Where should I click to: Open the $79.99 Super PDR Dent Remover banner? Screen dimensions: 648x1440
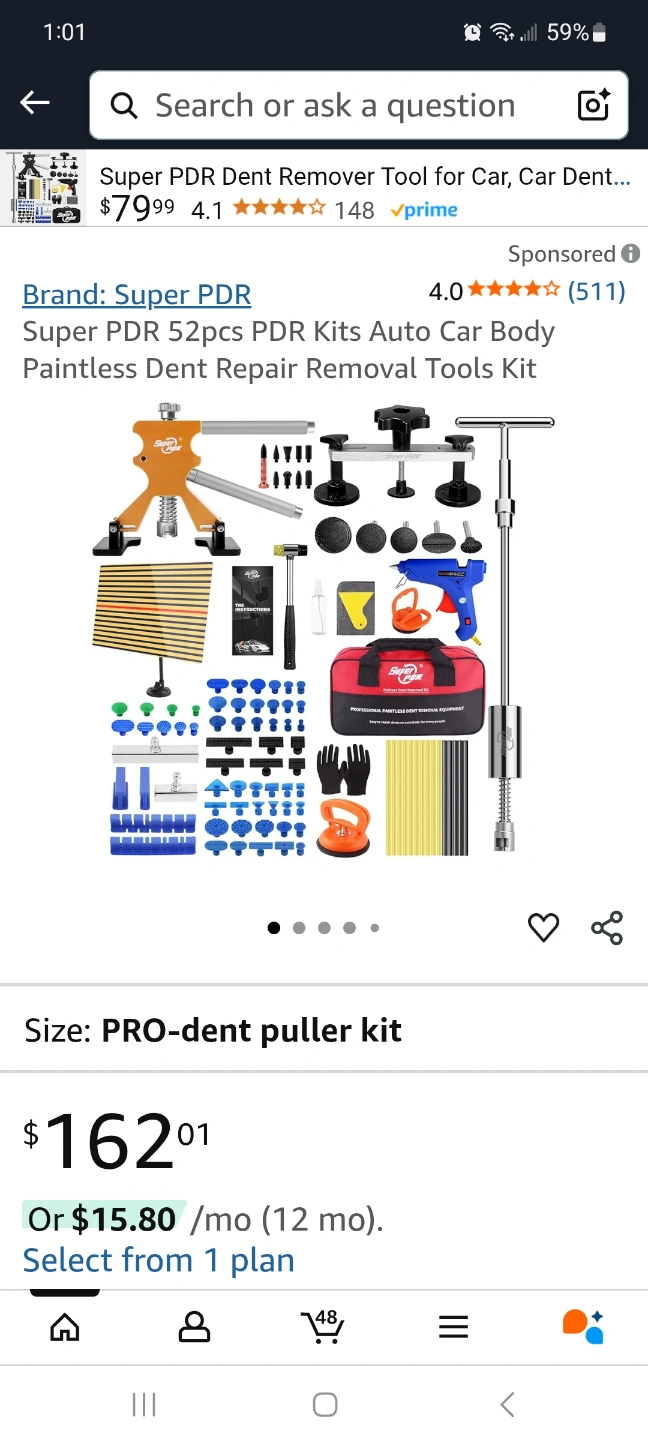(x=324, y=189)
